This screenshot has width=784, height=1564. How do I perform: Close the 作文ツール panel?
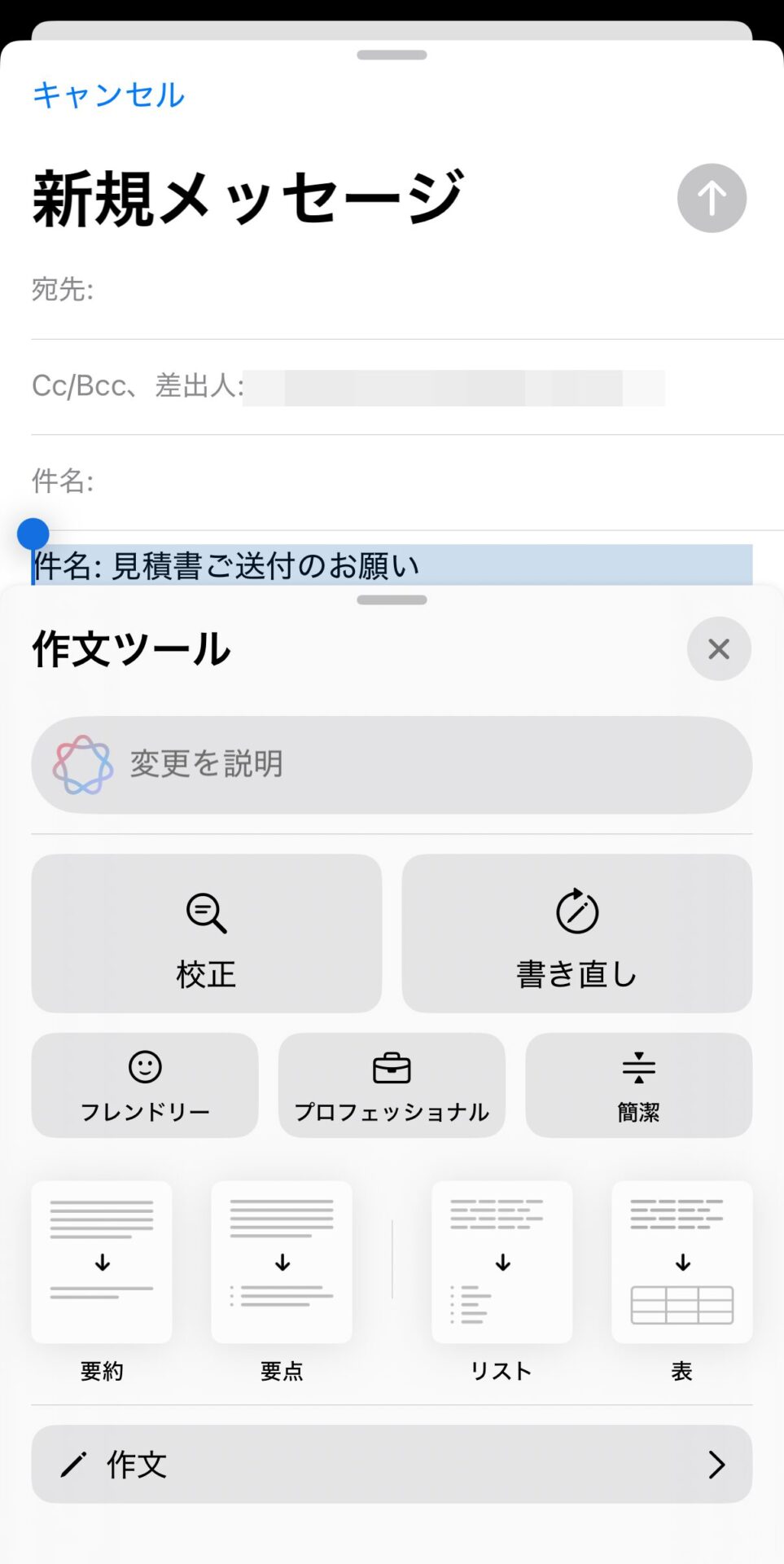point(718,648)
